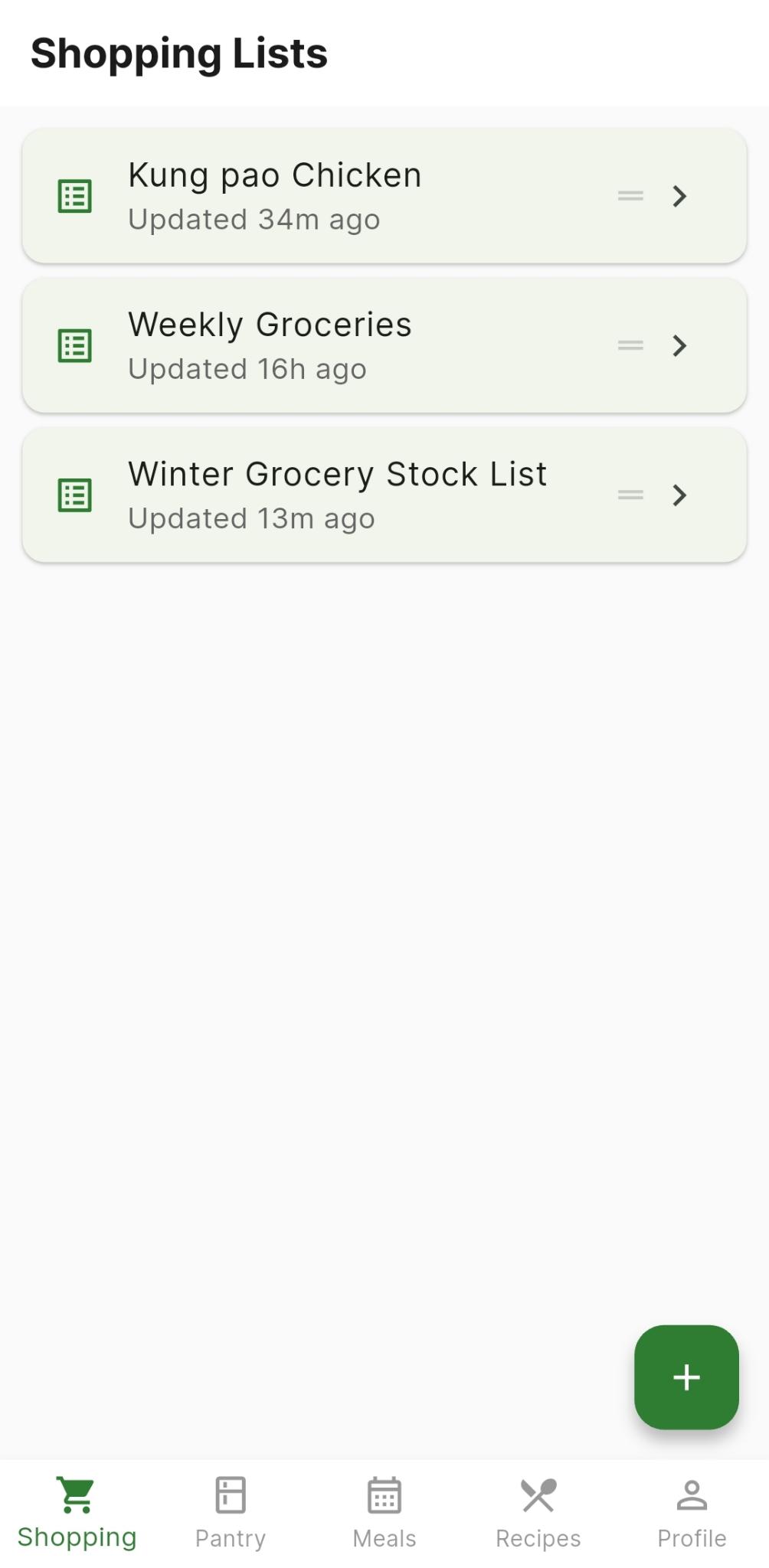Open the Pantry fridge icon
Image resolution: width=769 pixels, height=1568 pixels.
(x=230, y=1492)
